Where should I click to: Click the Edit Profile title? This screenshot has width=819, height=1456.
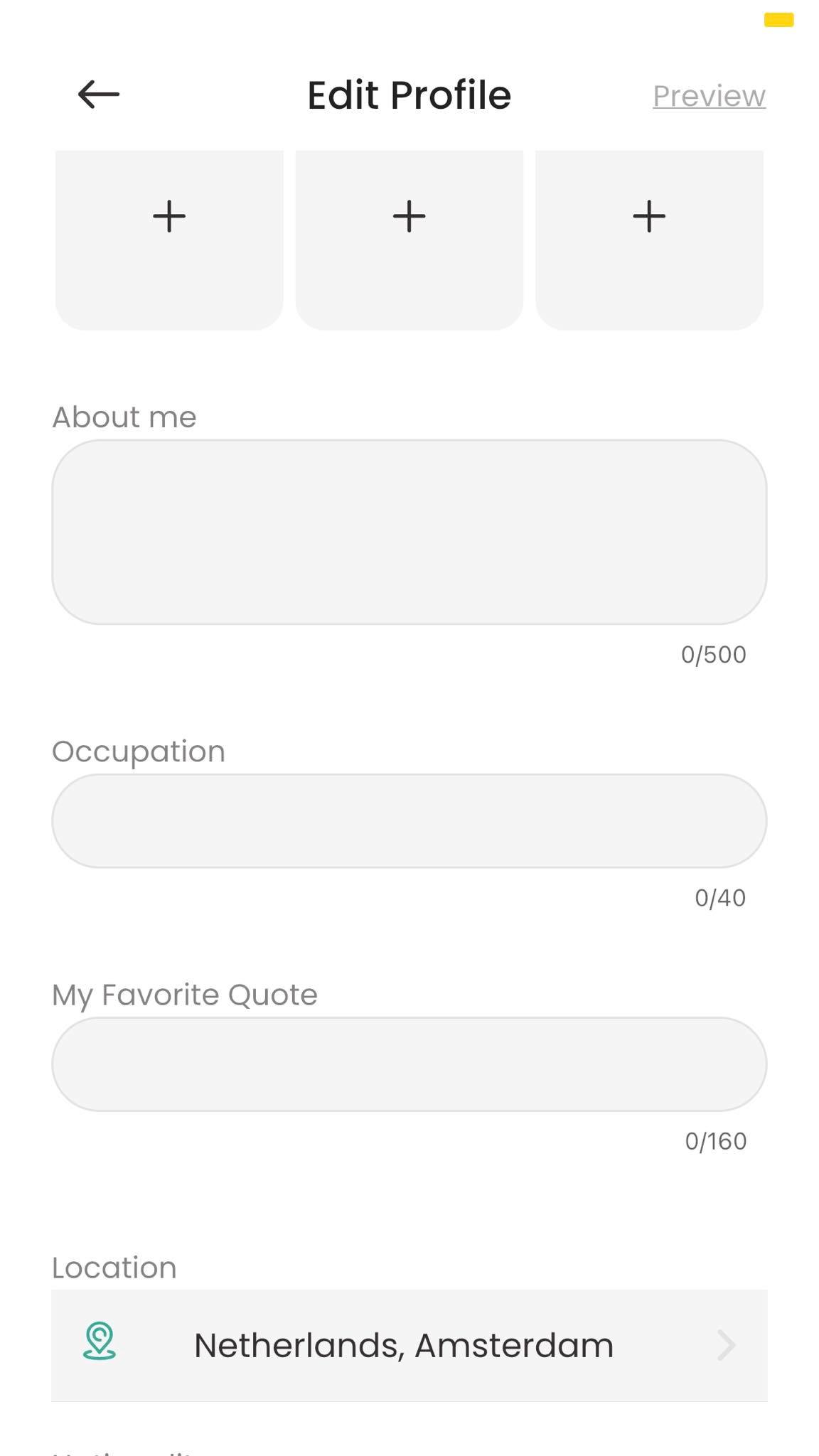tap(409, 95)
